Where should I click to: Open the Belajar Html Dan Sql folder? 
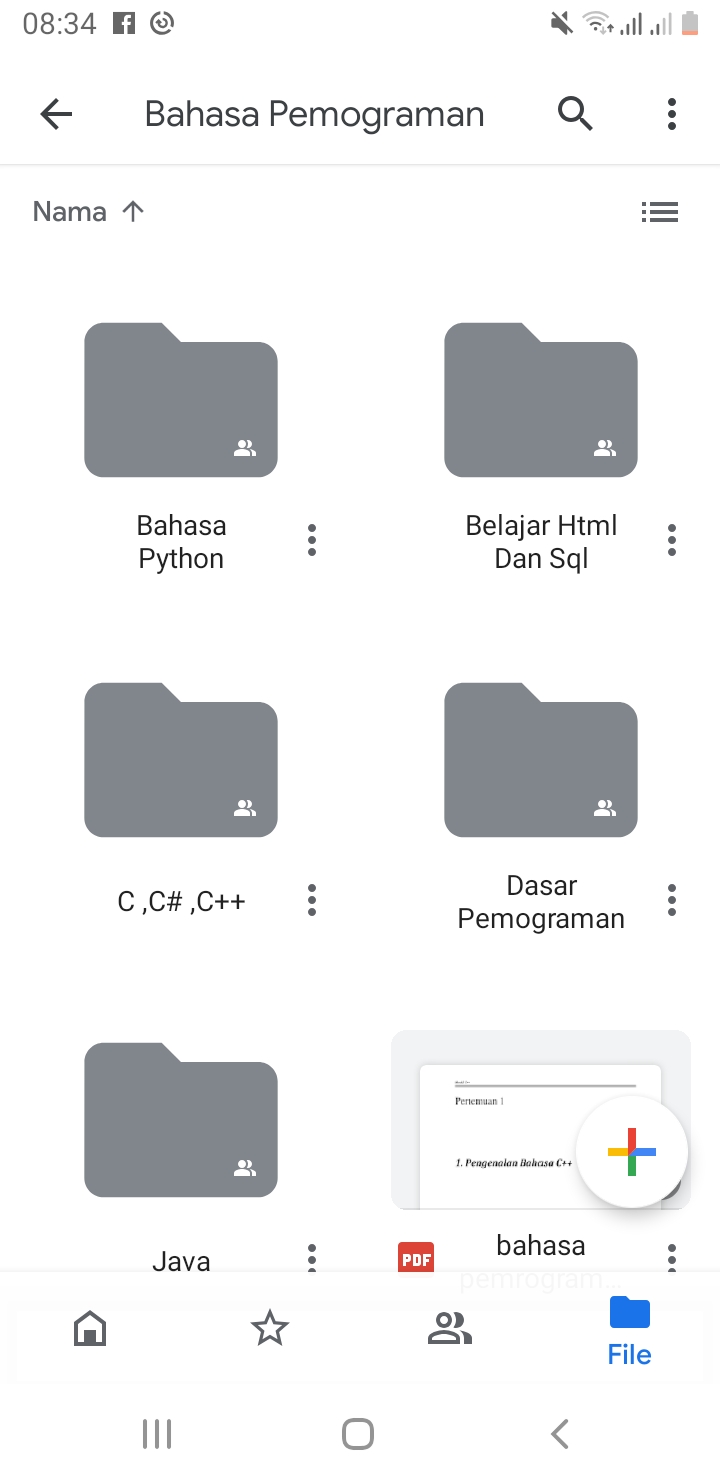[541, 400]
